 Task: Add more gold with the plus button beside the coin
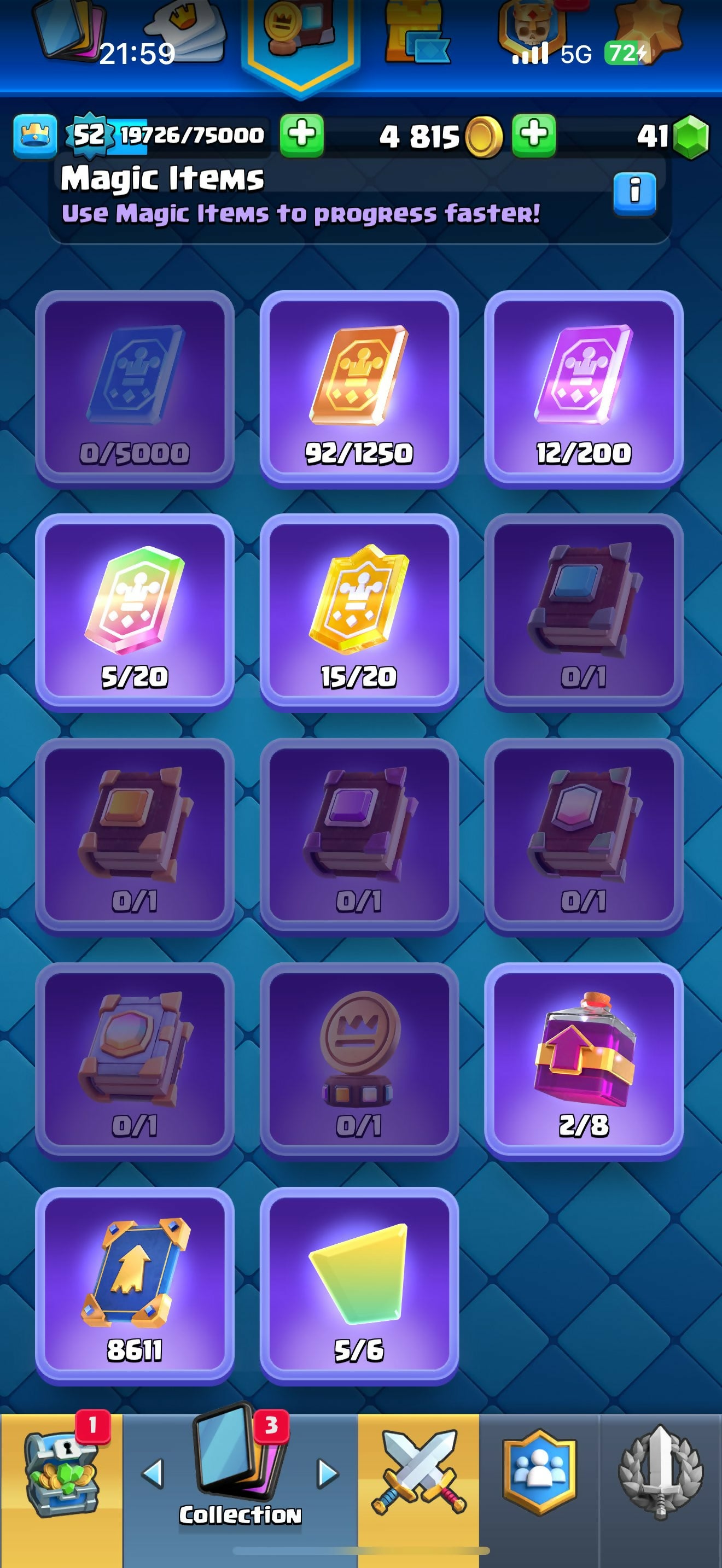pyautogui.click(x=533, y=135)
